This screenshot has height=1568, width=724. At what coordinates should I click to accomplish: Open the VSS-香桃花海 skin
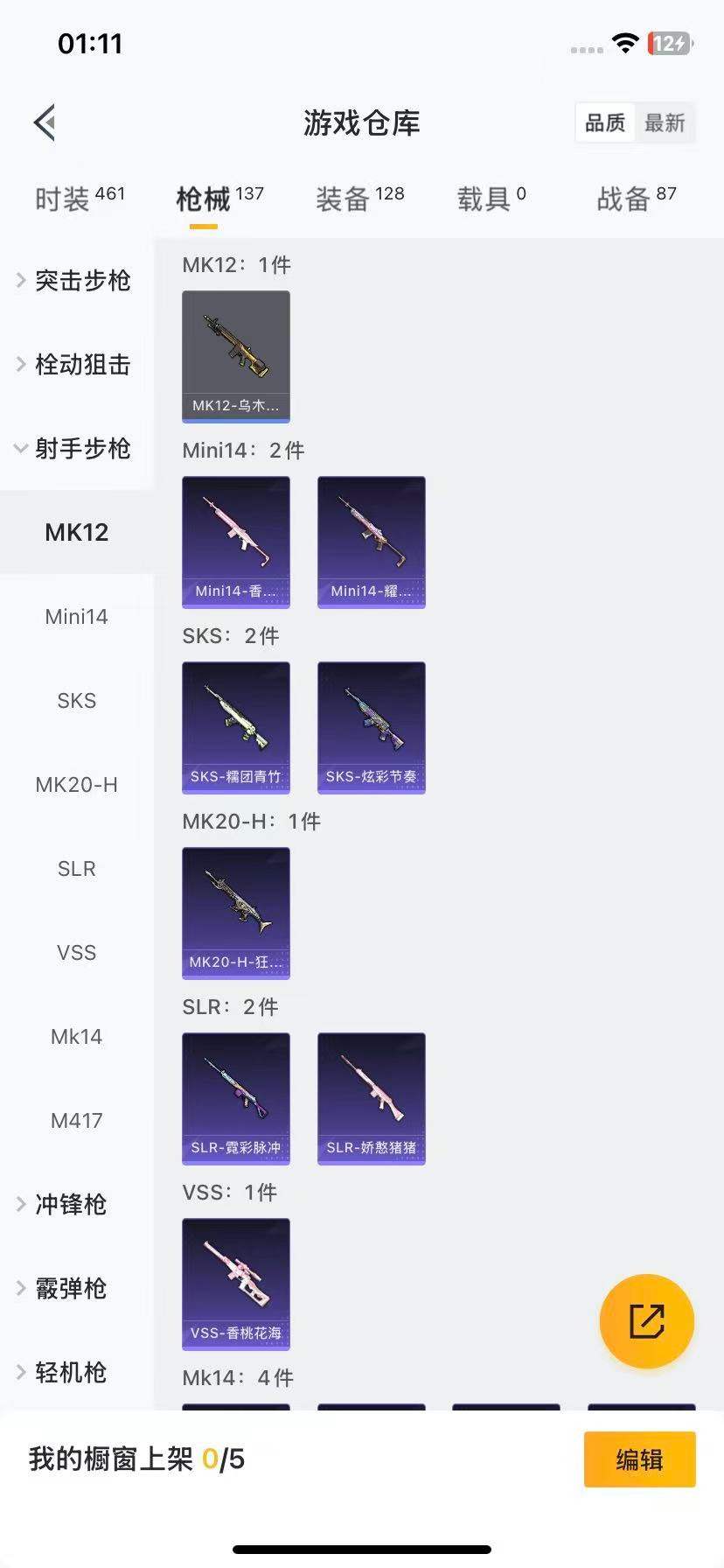coord(235,1284)
